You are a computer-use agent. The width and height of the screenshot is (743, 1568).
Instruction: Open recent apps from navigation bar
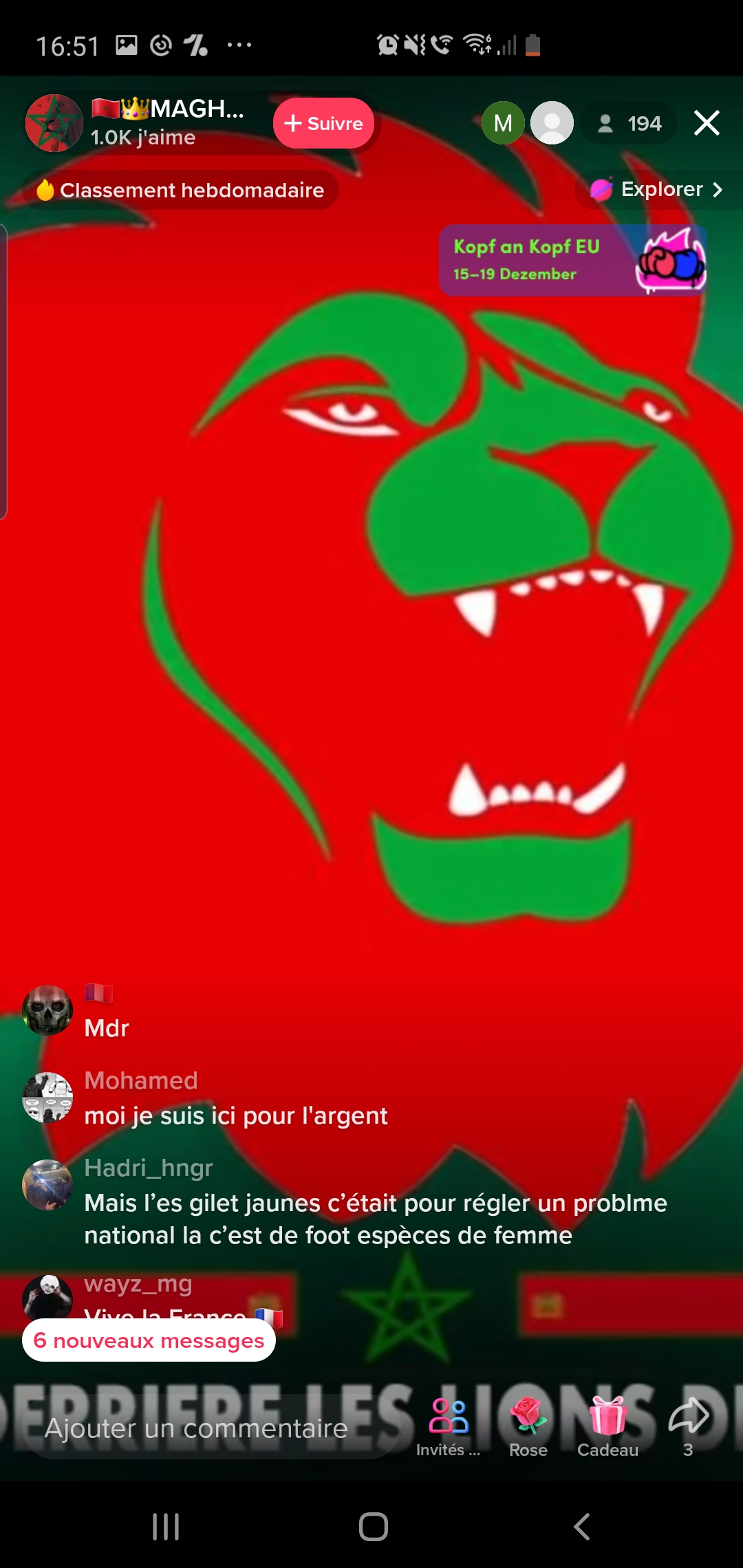(x=166, y=1527)
